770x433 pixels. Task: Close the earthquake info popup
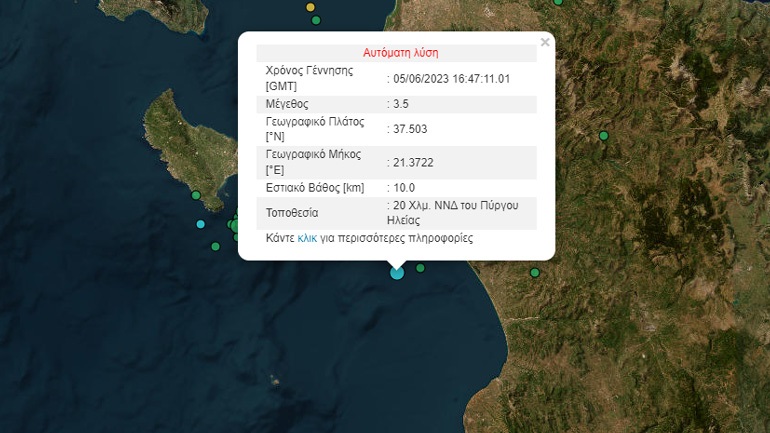[x=545, y=43]
